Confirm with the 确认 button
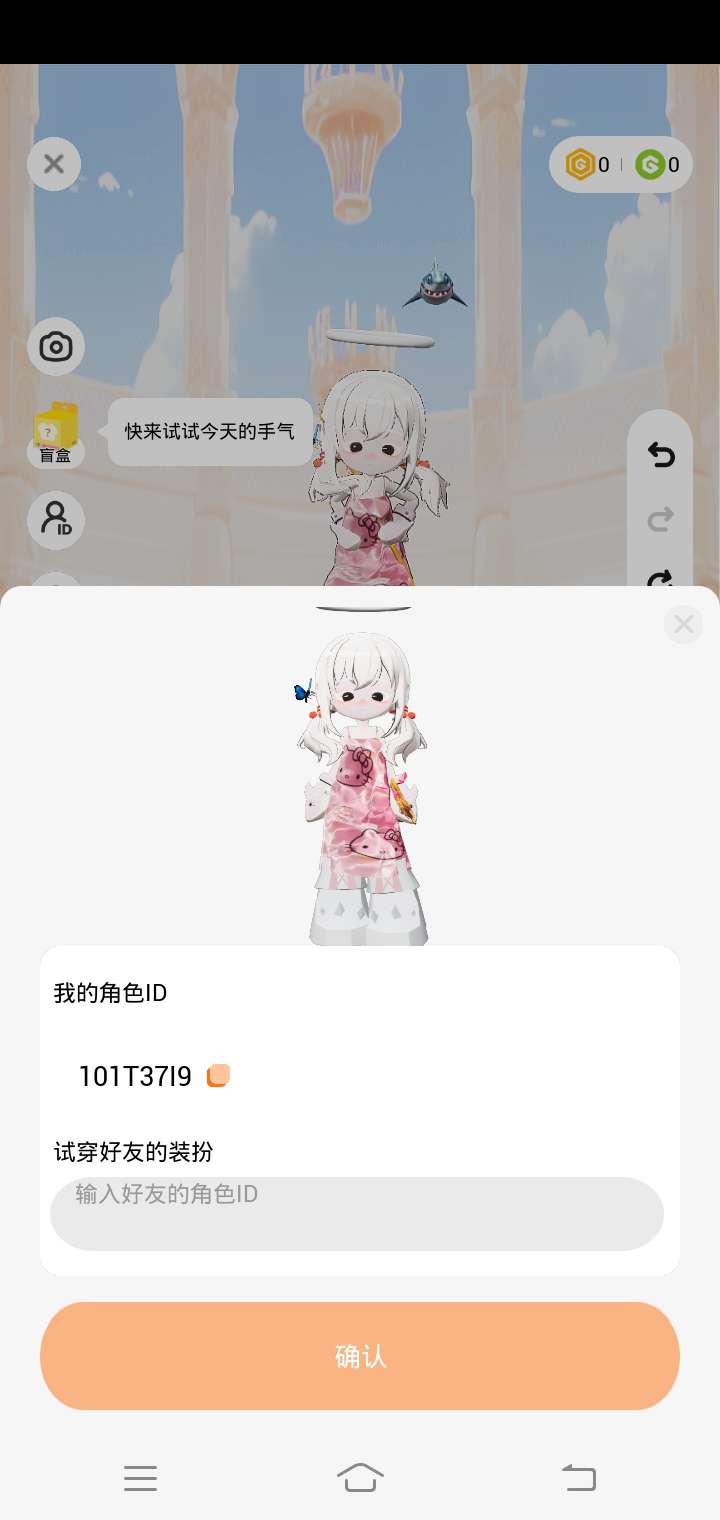This screenshot has height=1520, width=720. coord(360,1356)
